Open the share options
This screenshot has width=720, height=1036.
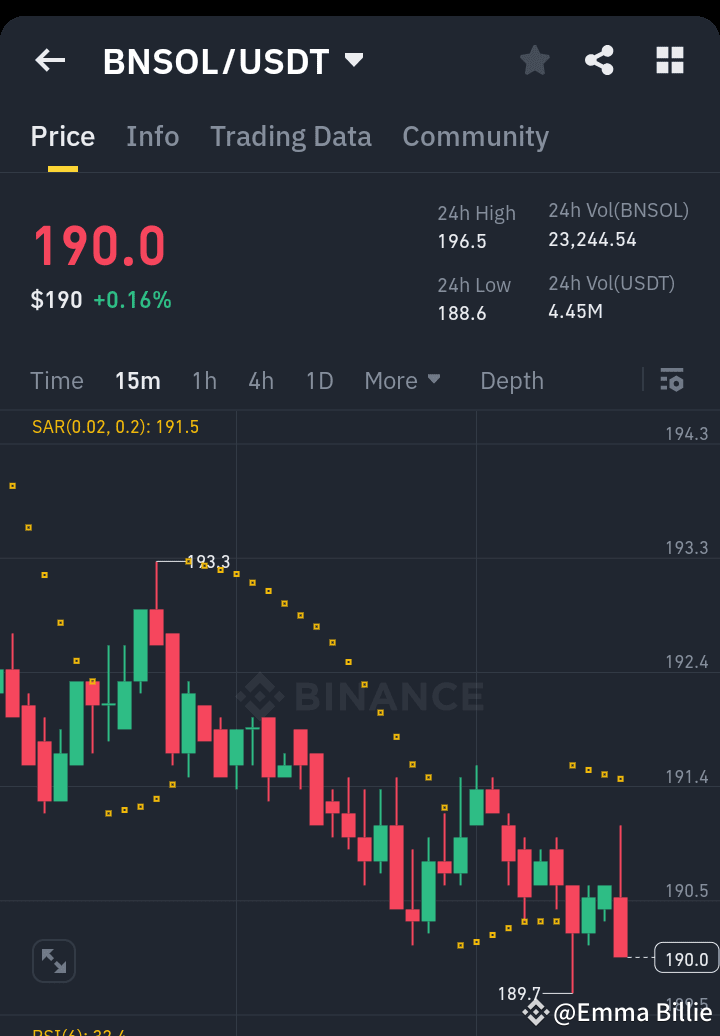(599, 60)
